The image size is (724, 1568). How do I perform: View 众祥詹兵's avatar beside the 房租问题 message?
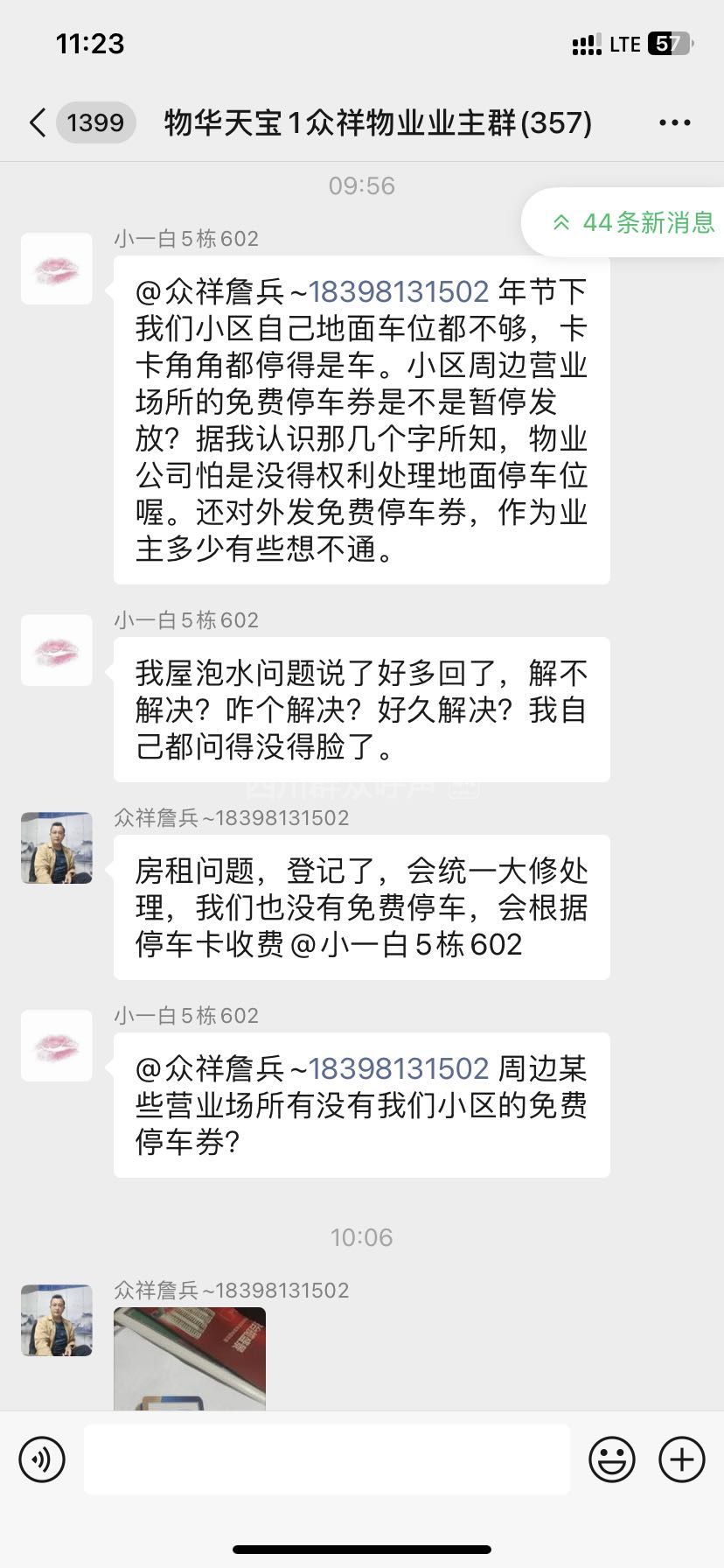coord(57,848)
